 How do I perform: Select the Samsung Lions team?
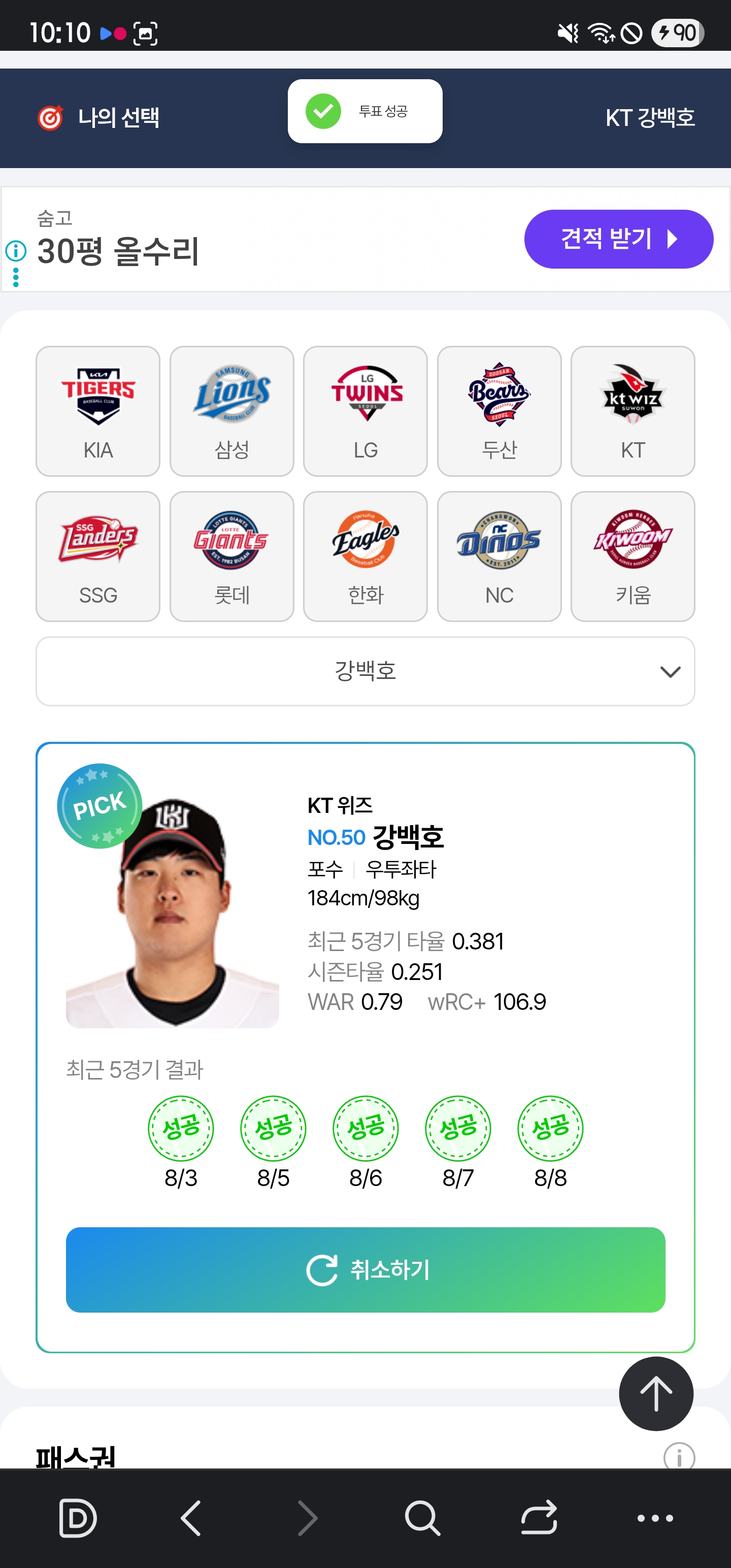(x=232, y=411)
